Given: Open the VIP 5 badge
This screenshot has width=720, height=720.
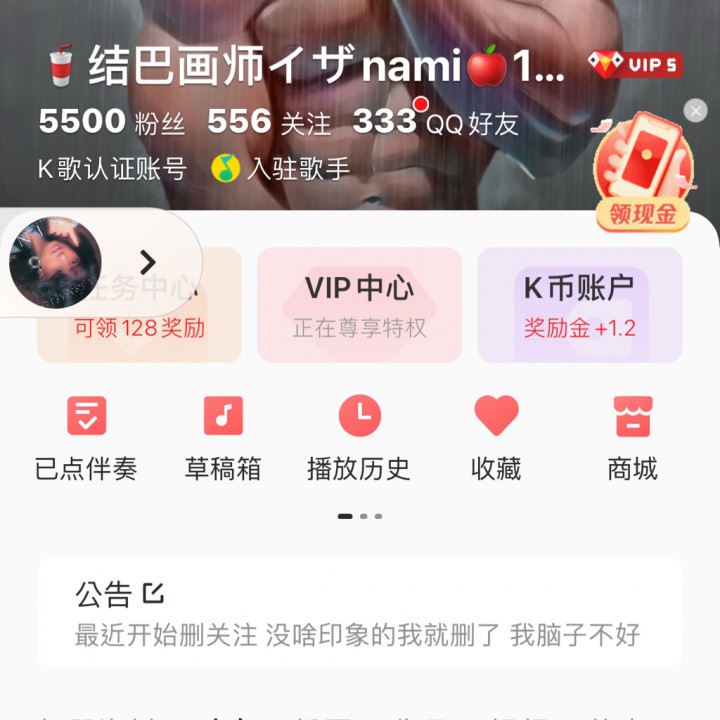Looking at the screenshot, I should (x=634, y=66).
